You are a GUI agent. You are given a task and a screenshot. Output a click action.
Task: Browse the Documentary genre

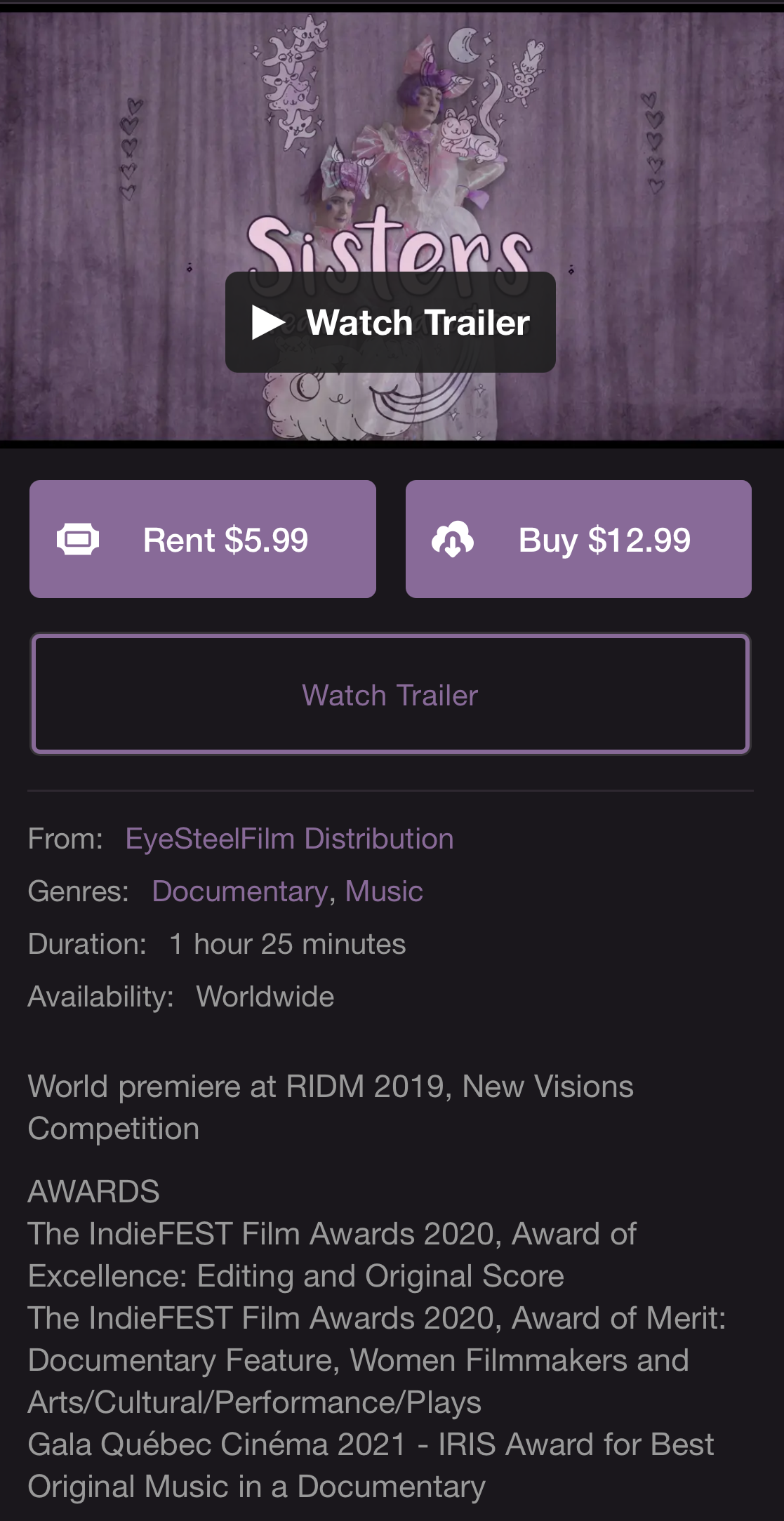click(x=240, y=891)
